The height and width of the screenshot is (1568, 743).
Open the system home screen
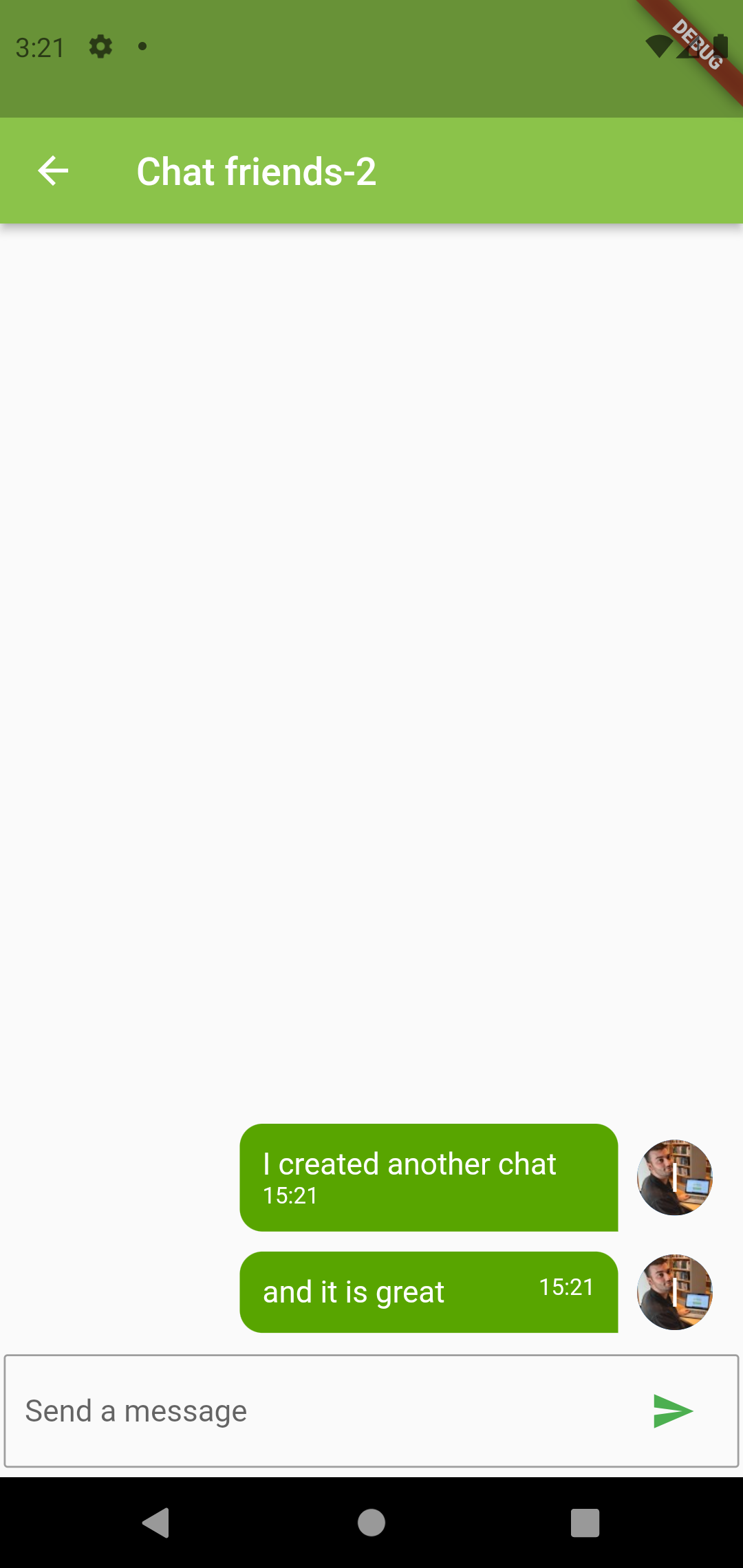(x=371, y=1523)
